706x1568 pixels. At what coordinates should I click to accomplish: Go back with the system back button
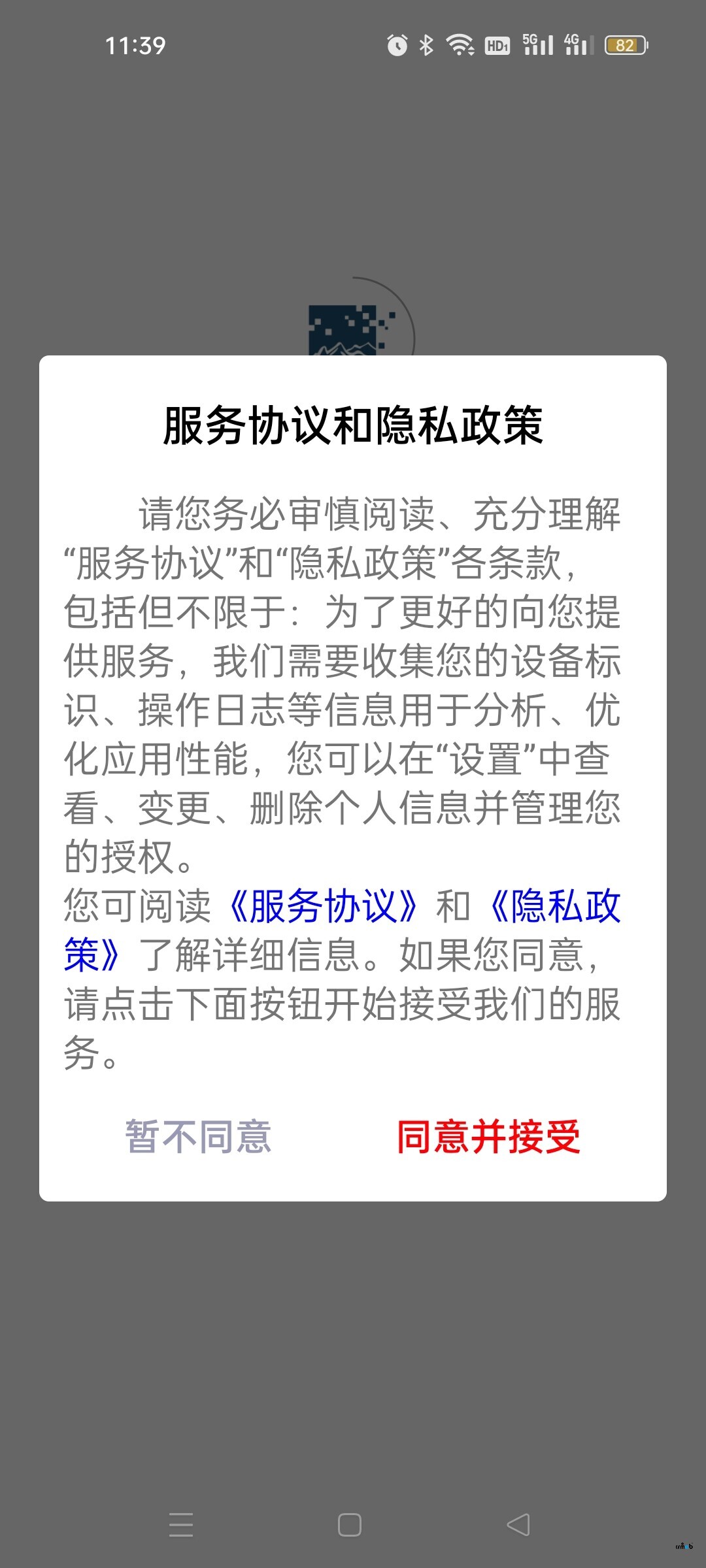pyautogui.click(x=518, y=1525)
